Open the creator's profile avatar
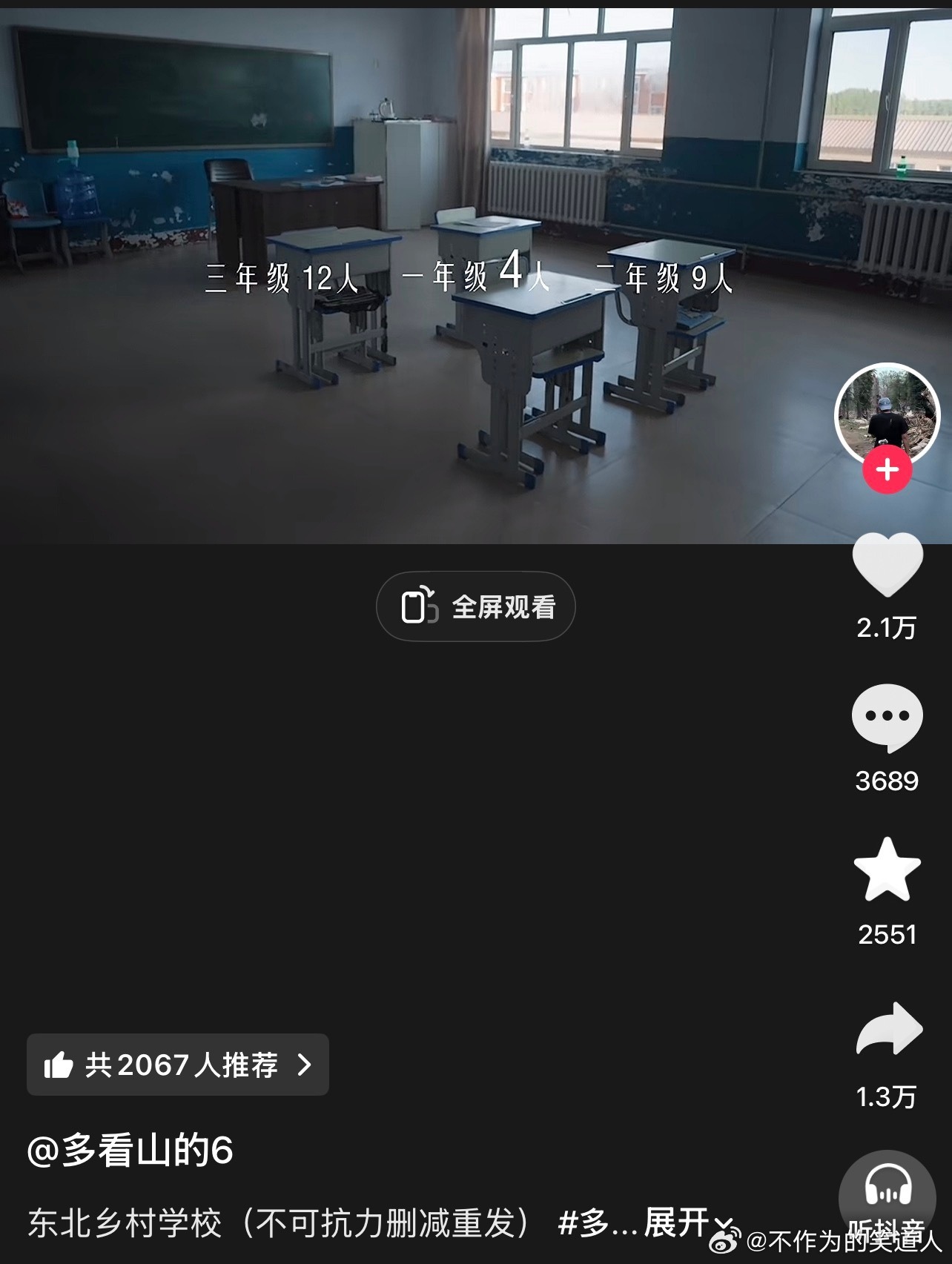The width and height of the screenshot is (952, 1264). click(x=887, y=414)
